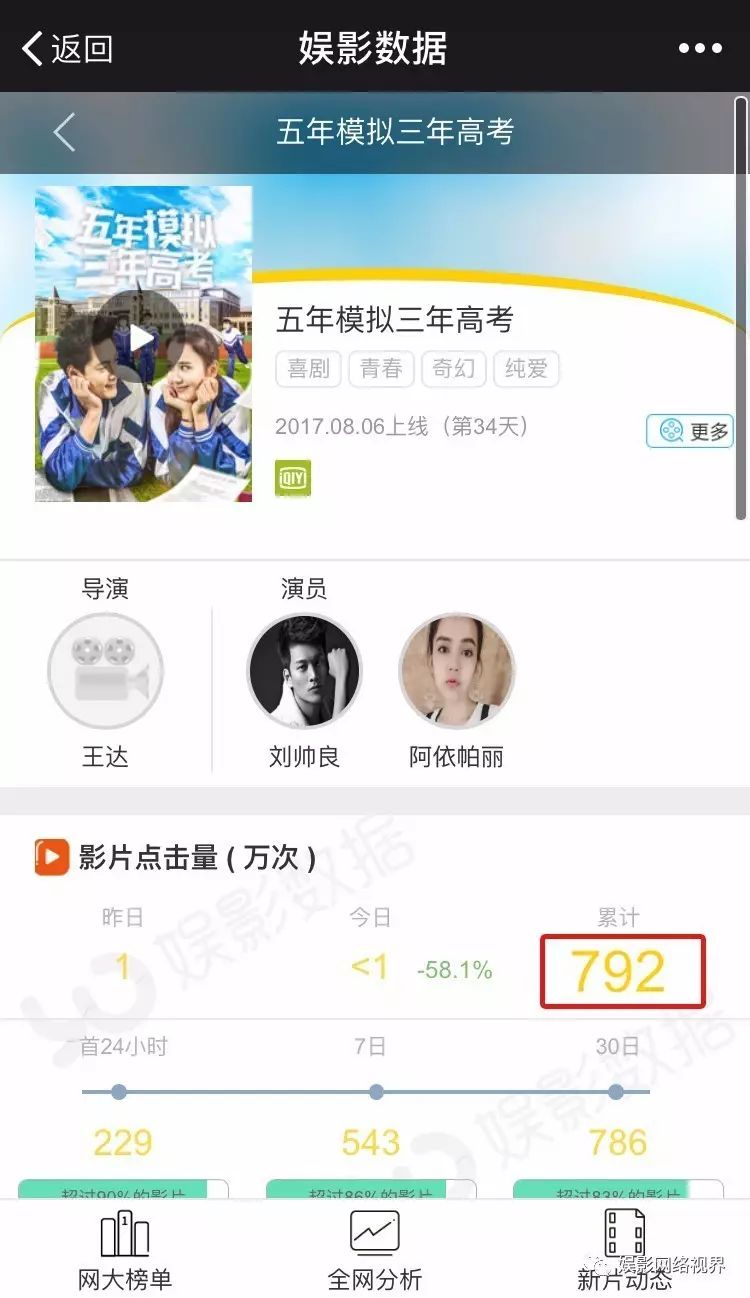Open the 更多 button for more info
750x1298 pixels.
coord(690,431)
